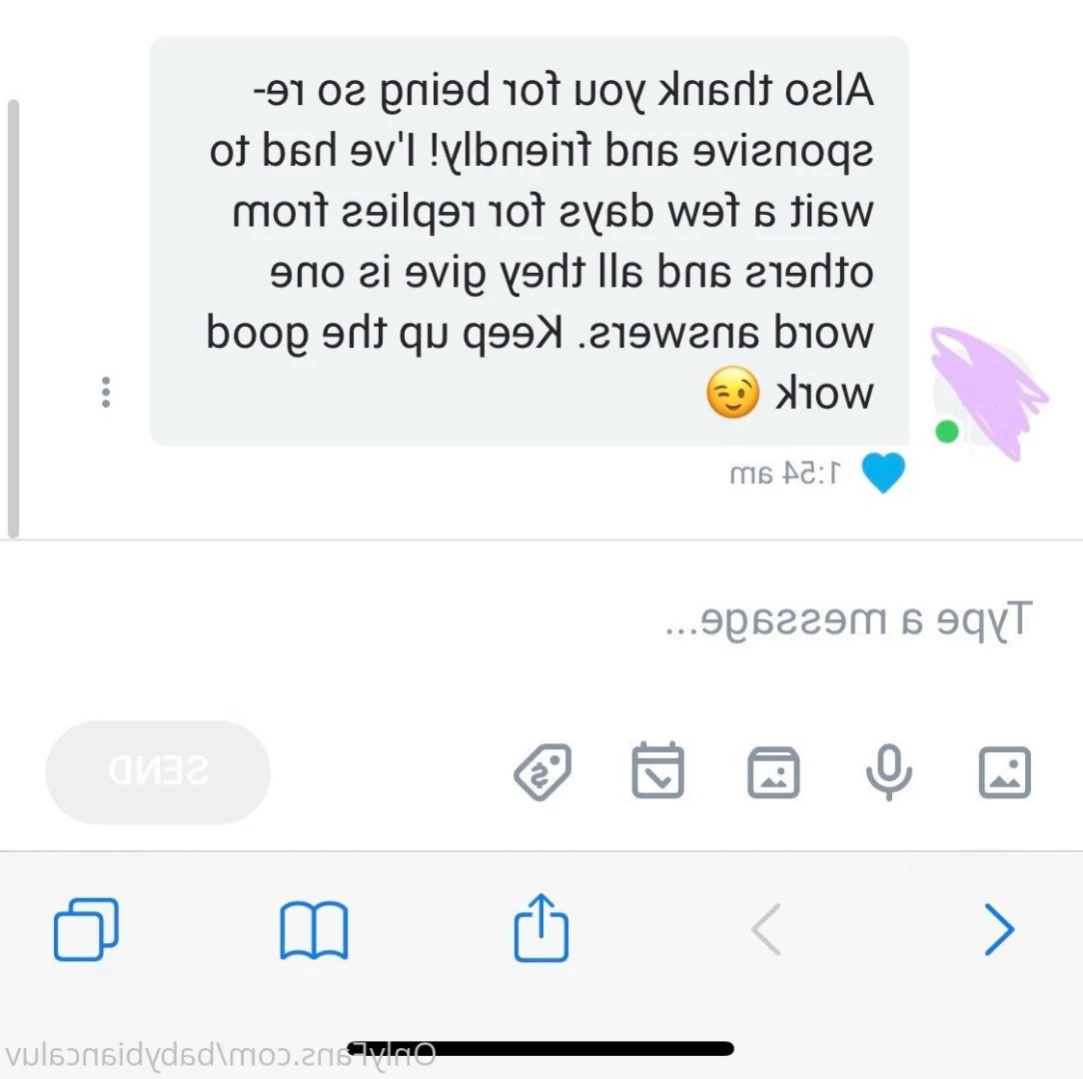Tap the SEND button
This screenshot has width=1083, height=1079.
[158, 772]
